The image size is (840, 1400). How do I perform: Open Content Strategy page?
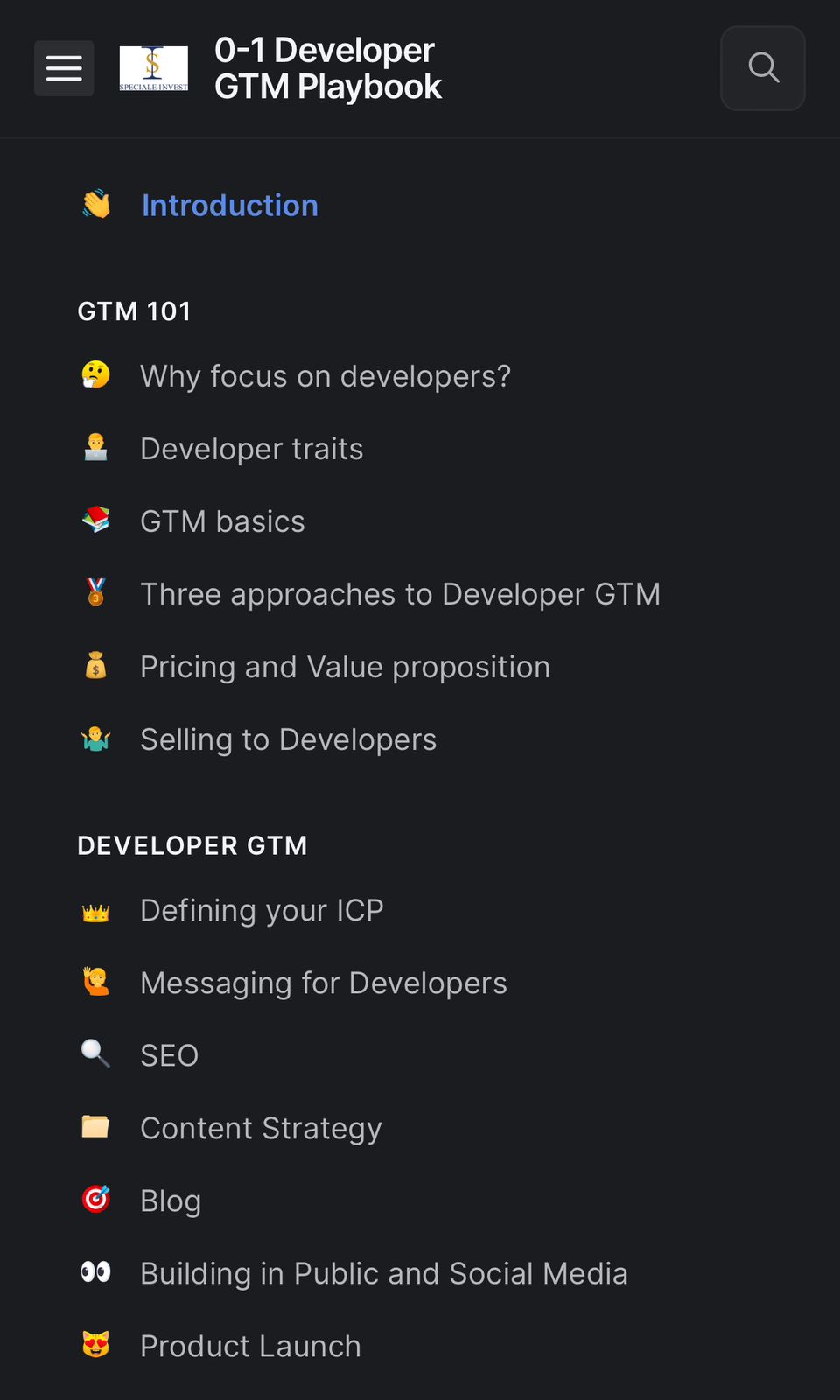point(261,1128)
